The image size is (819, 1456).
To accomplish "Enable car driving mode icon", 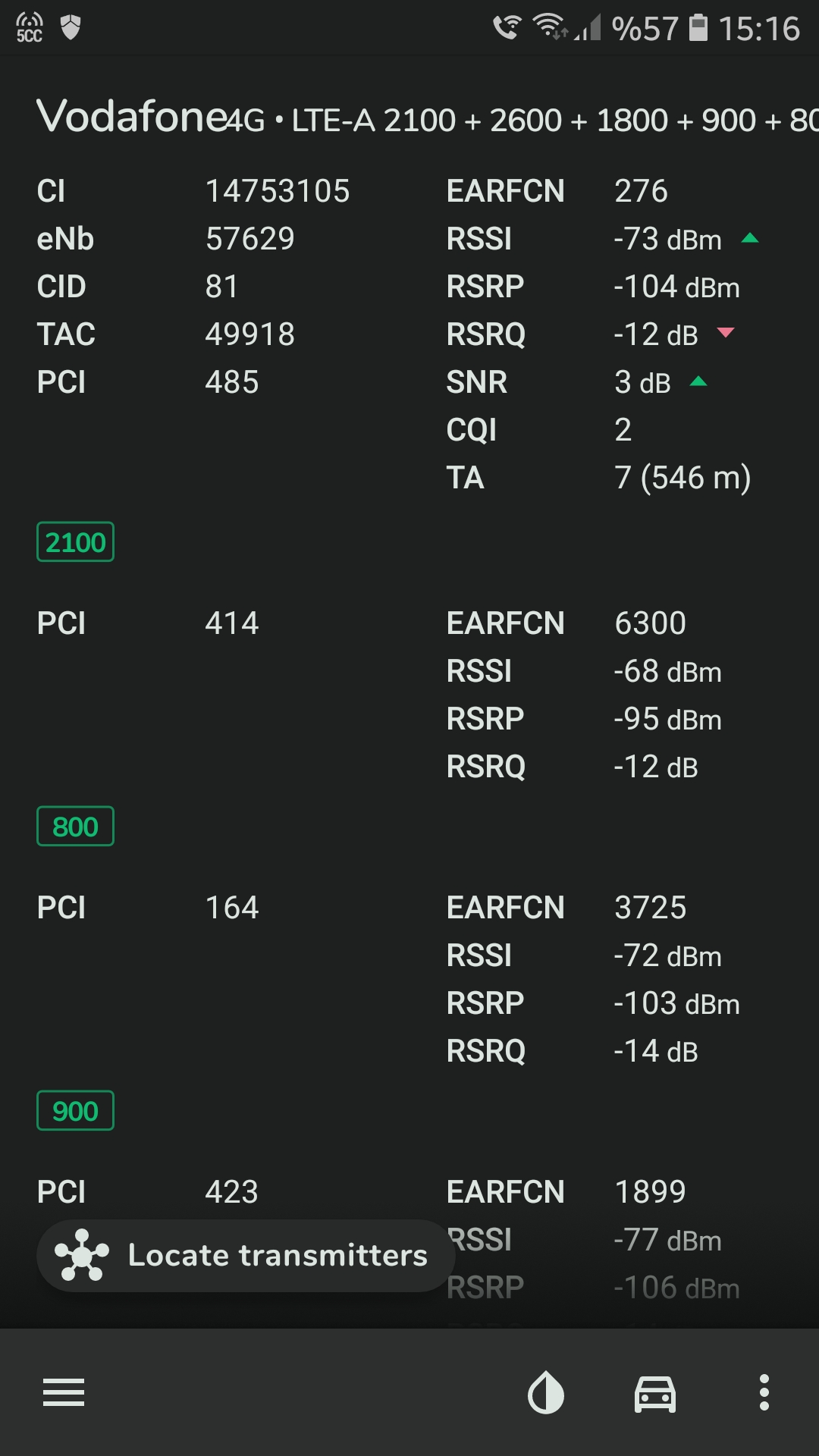I will 655,1394.
